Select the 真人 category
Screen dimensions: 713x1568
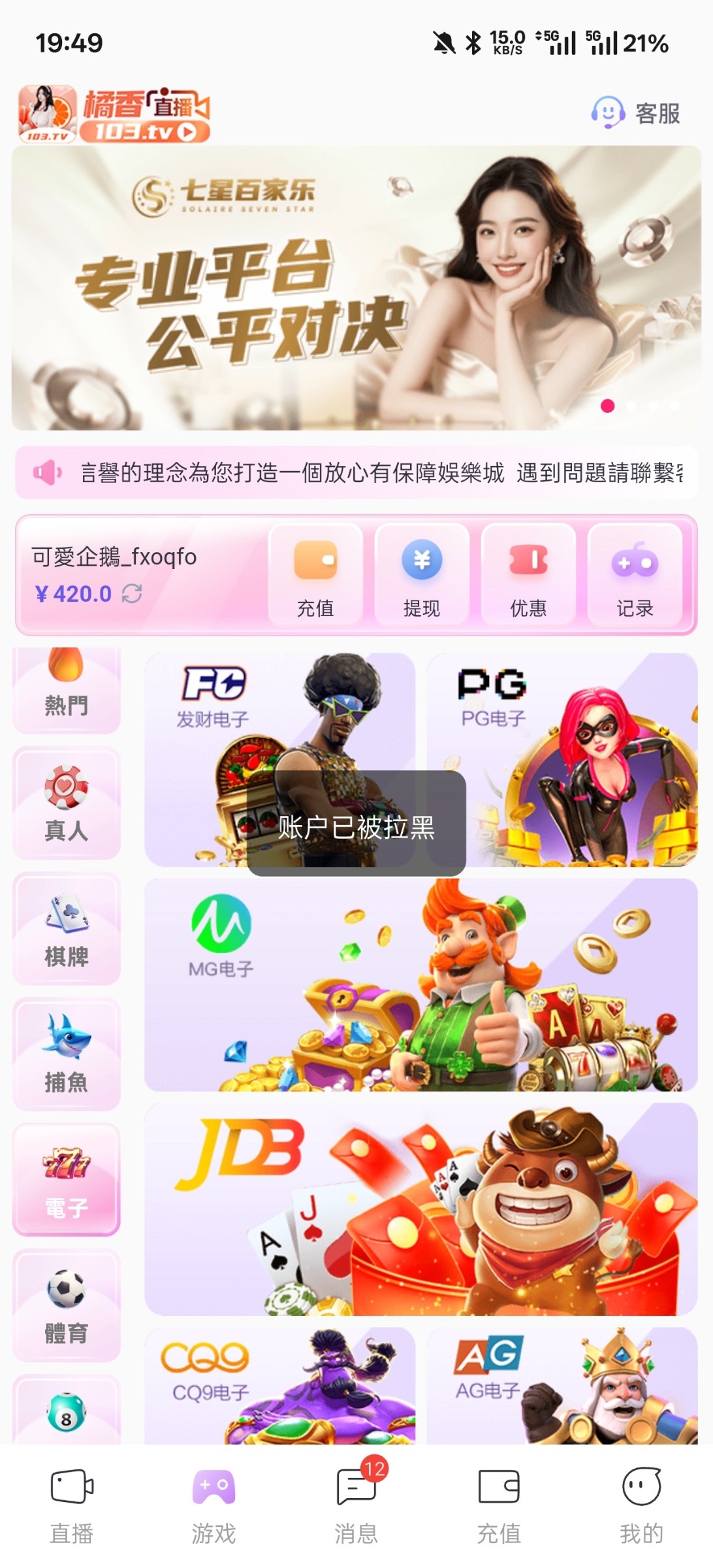(x=67, y=804)
